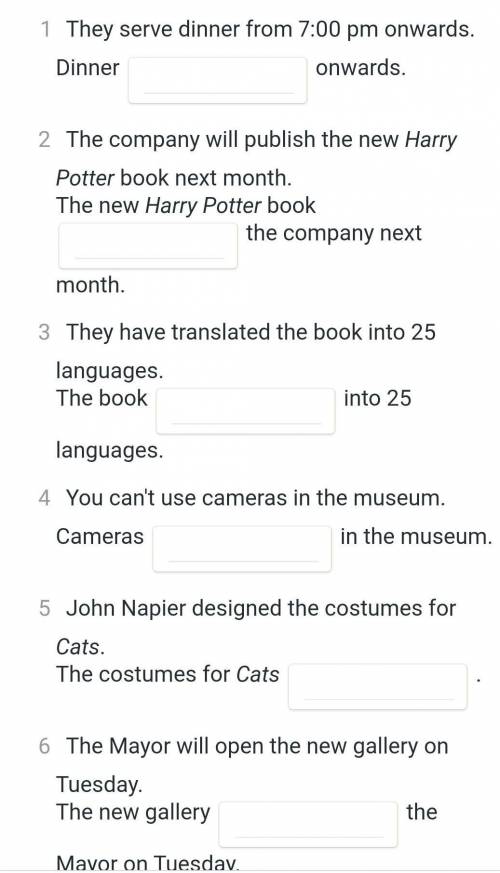The image size is (500, 873).
Task: Tap the answer box after "Cameras"
Action: point(242,548)
